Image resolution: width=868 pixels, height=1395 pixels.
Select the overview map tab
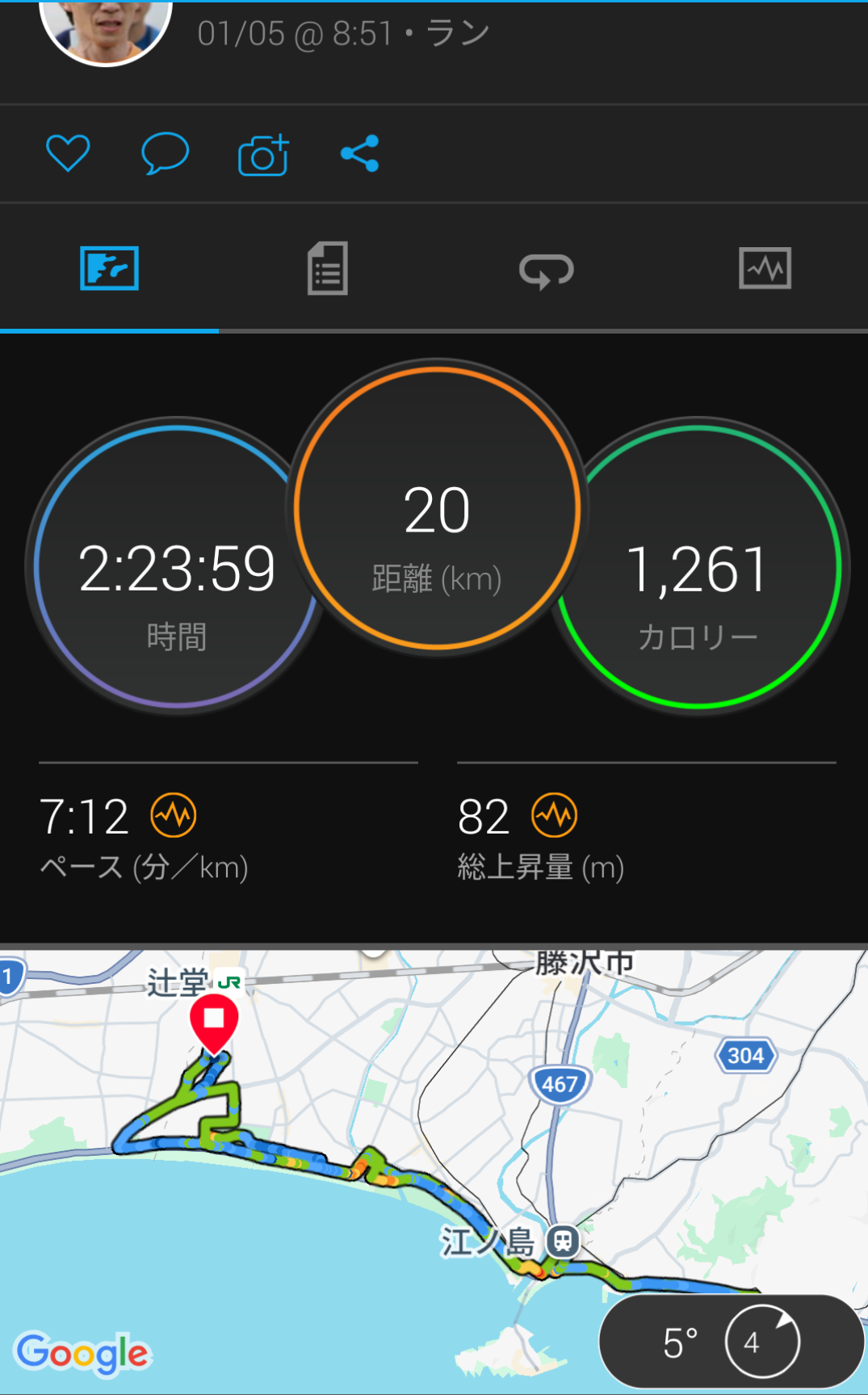coord(109,269)
